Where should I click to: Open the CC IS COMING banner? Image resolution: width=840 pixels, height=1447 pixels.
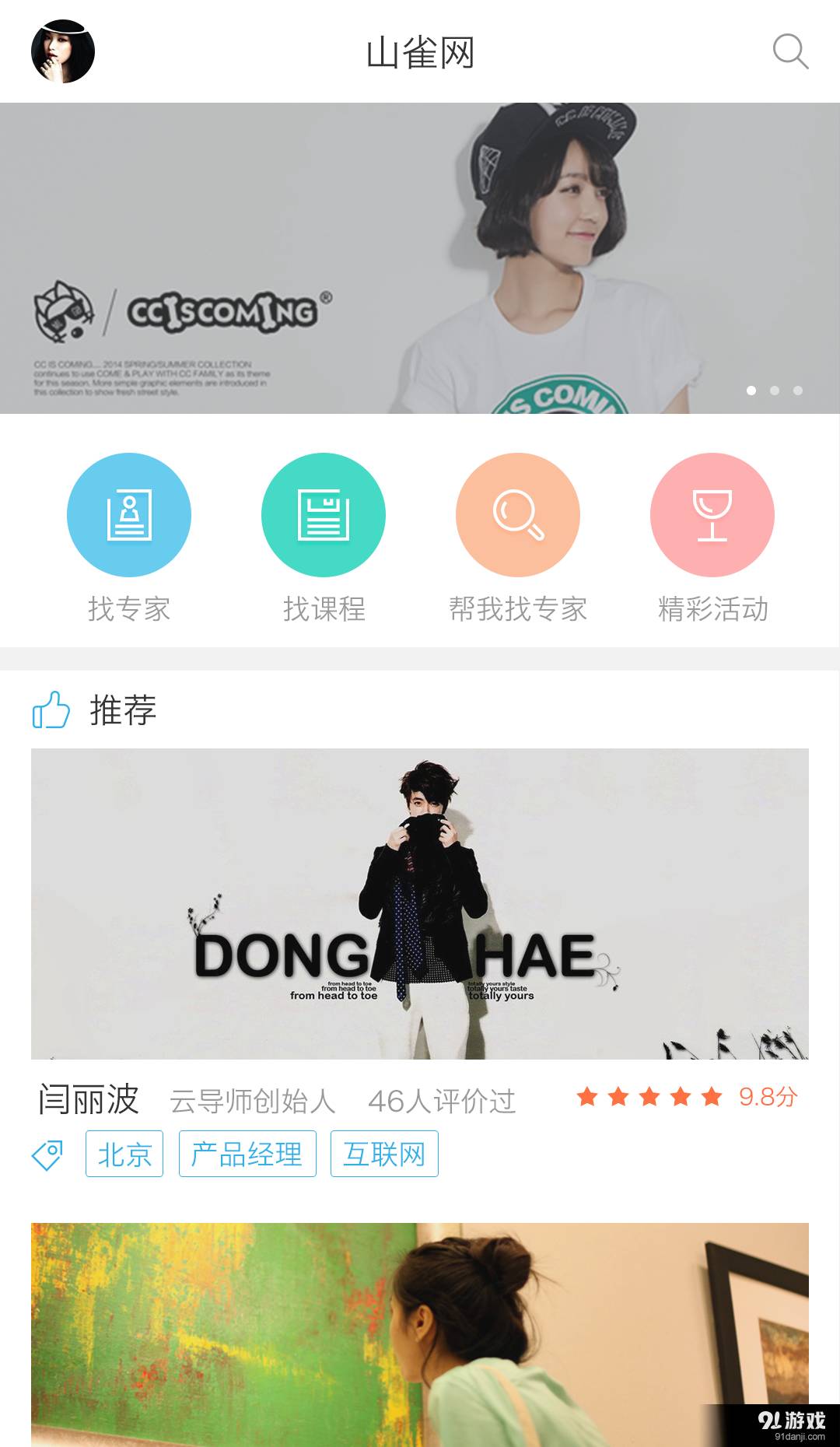click(420, 258)
